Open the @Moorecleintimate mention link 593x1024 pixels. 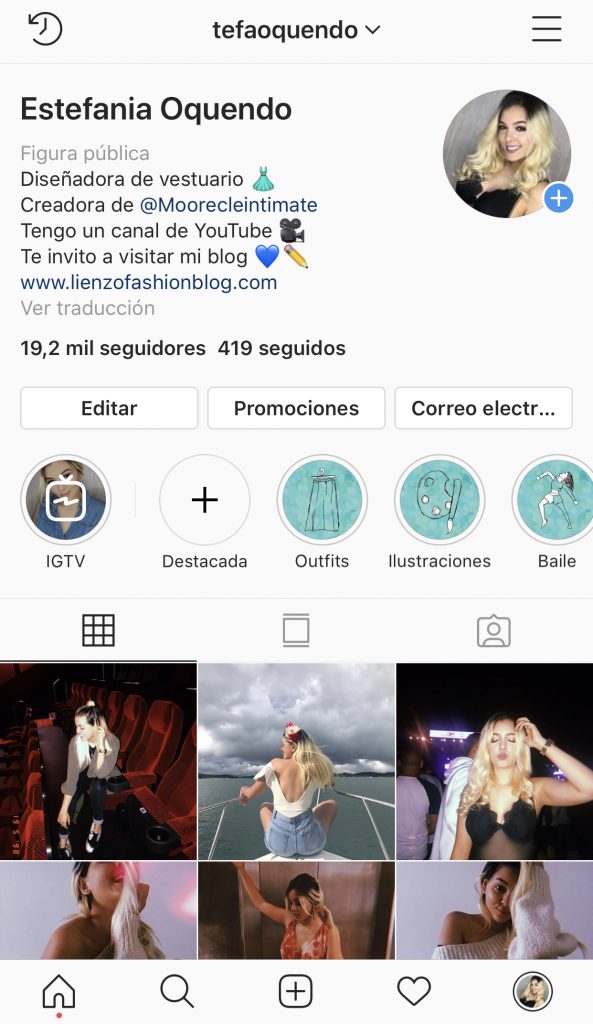[x=229, y=205]
